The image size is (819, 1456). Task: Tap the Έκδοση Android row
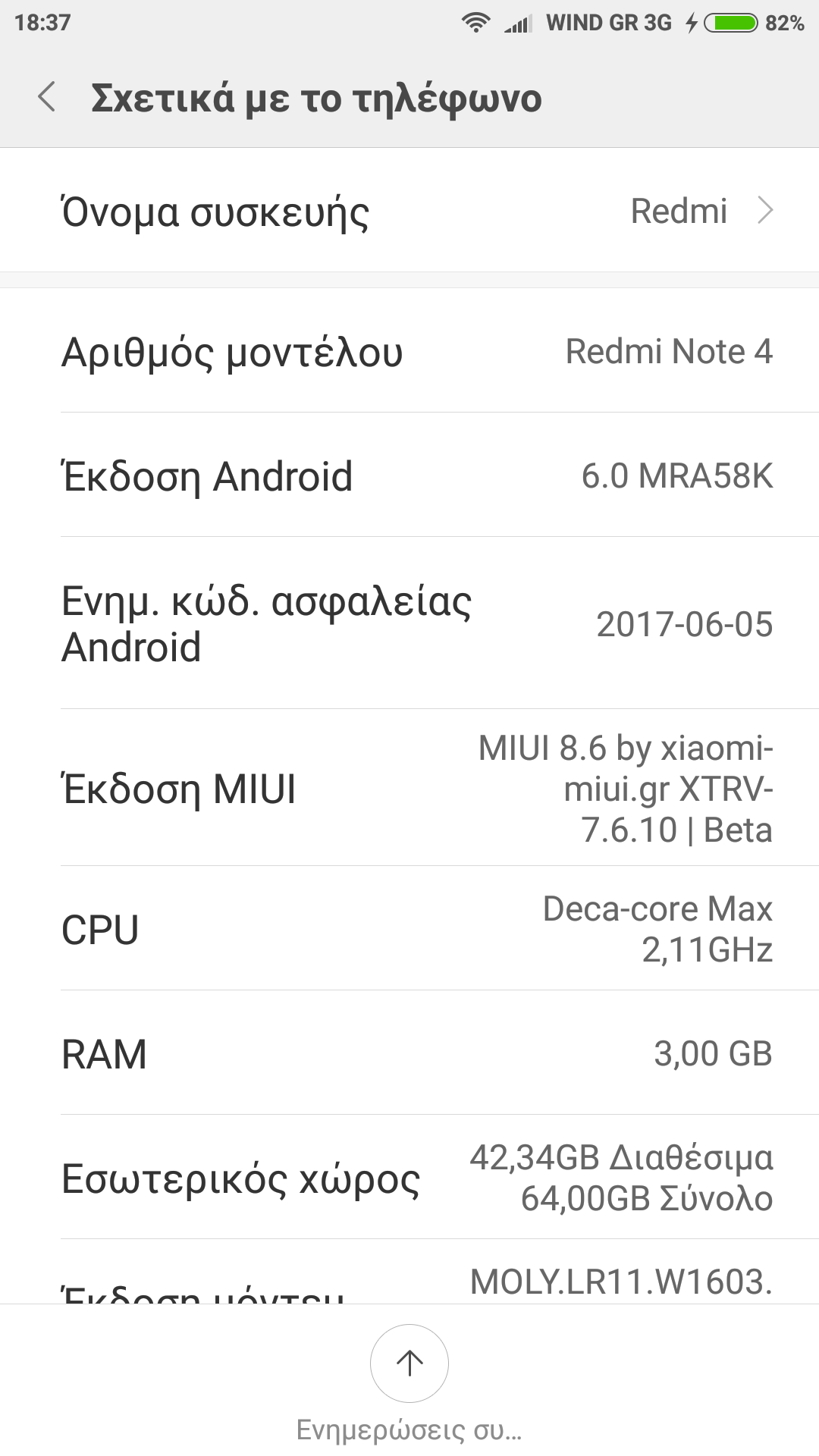(409, 476)
